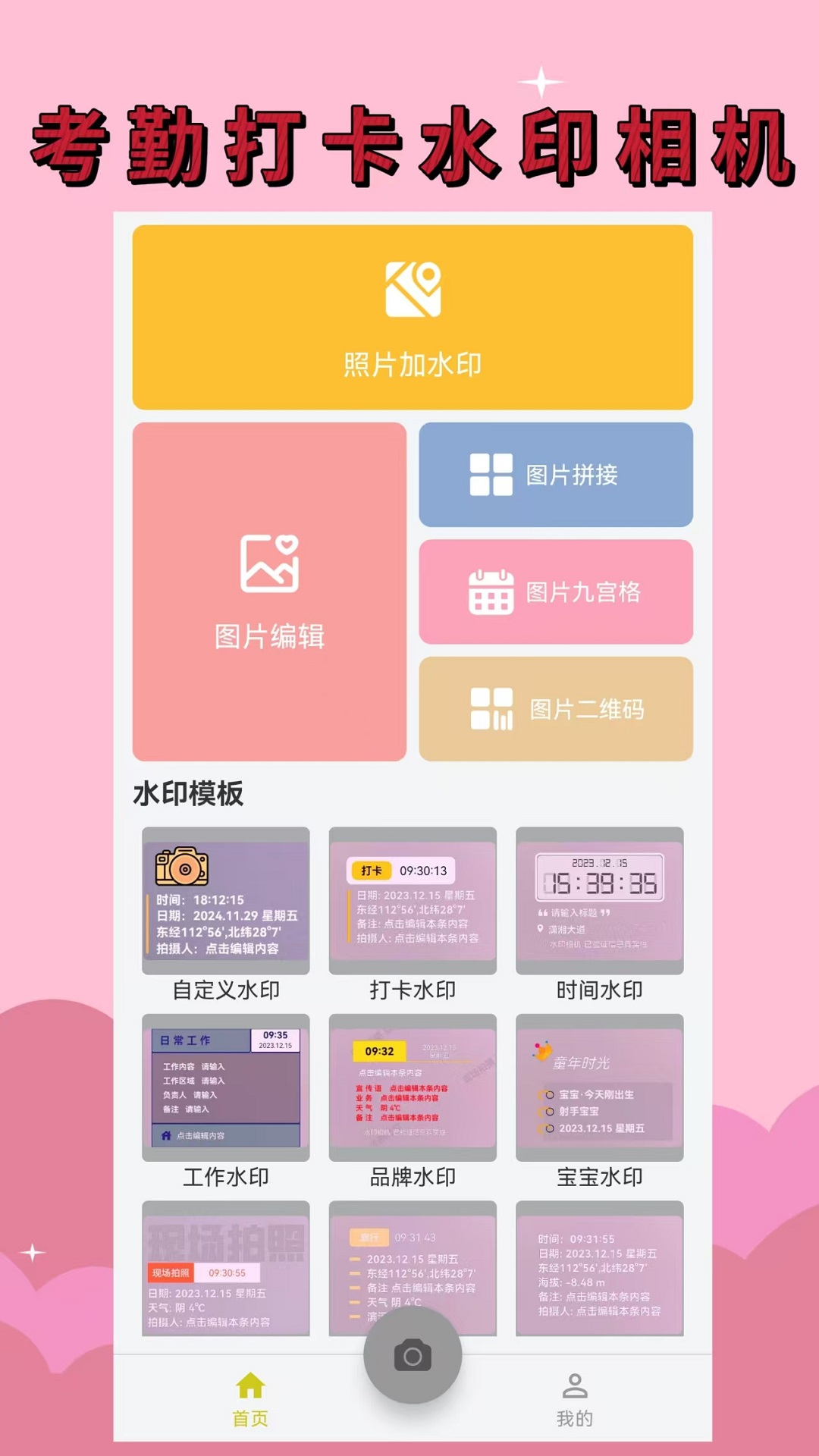Viewport: 819px width, 1456px height.
Task: Open the 宝宝水印 template
Action: [x=599, y=1086]
